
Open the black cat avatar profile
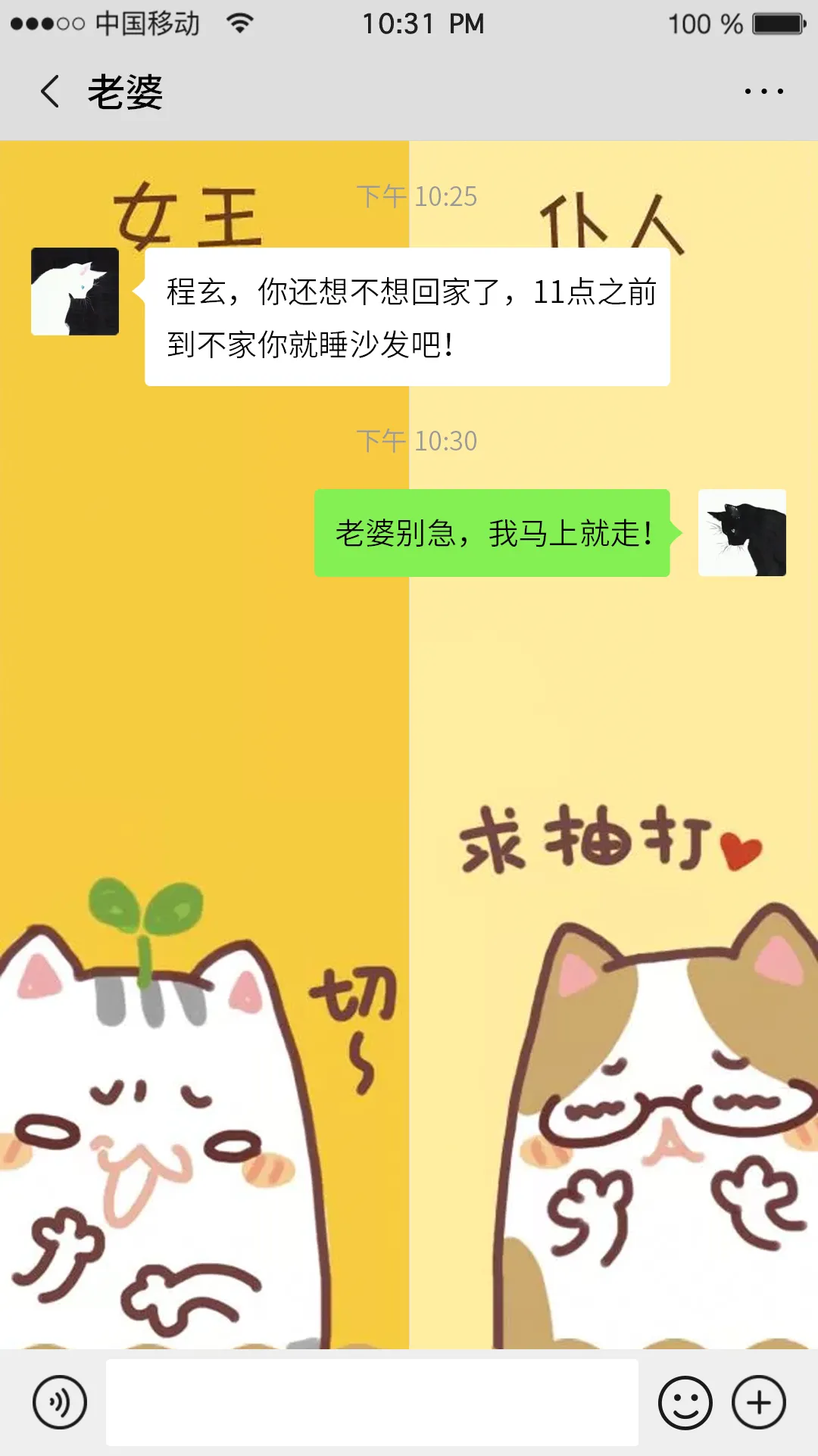742,533
